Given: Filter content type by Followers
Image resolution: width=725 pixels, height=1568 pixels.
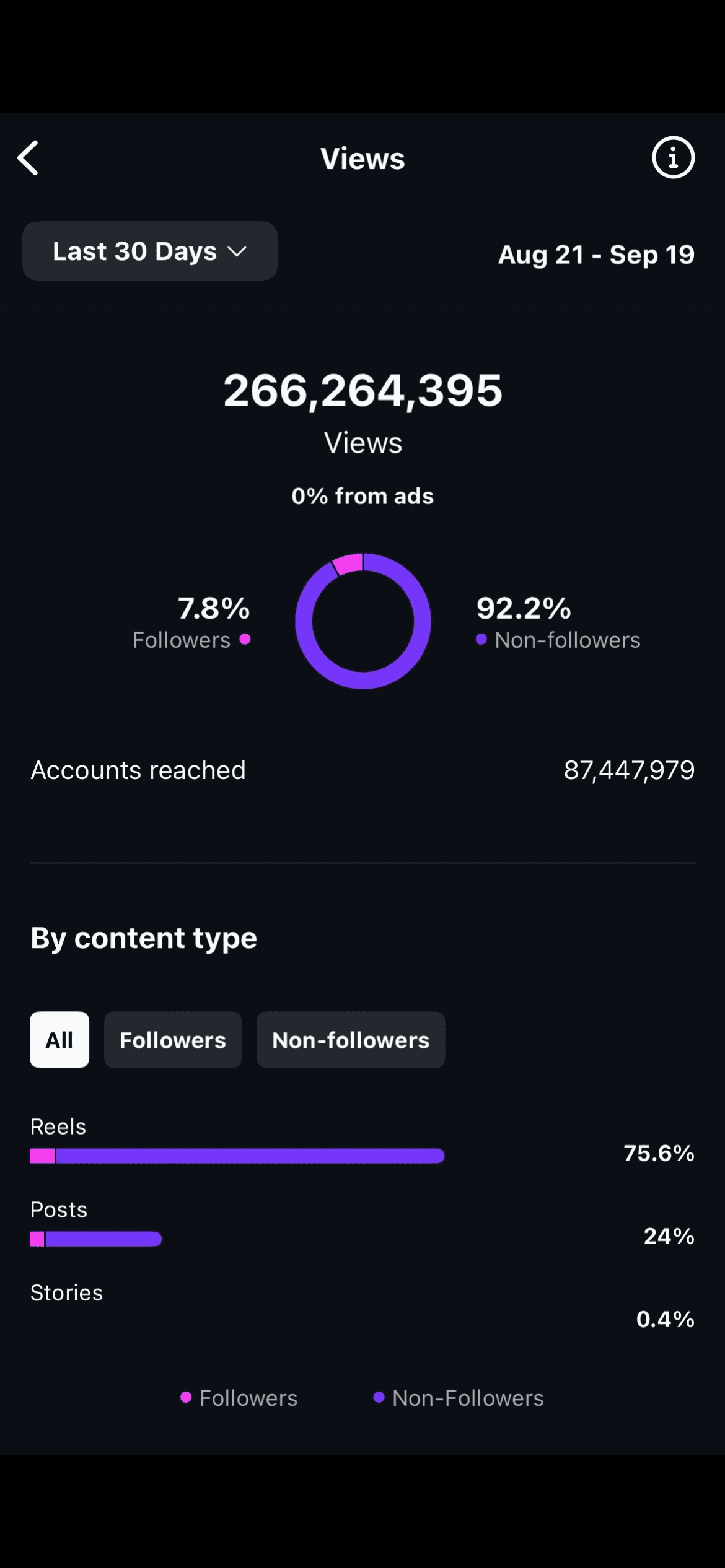Looking at the screenshot, I should point(173,1040).
